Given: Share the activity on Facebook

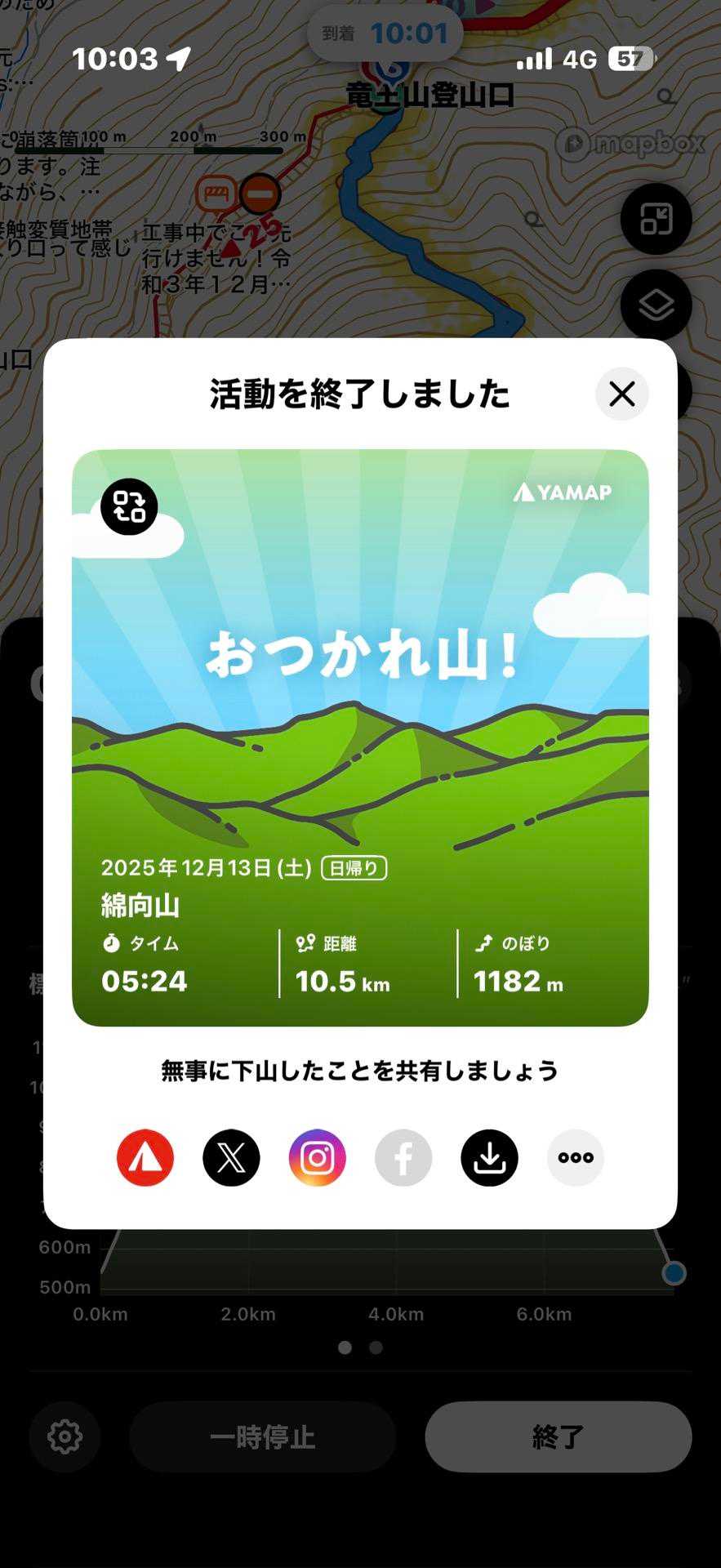Looking at the screenshot, I should point(403,1157).
